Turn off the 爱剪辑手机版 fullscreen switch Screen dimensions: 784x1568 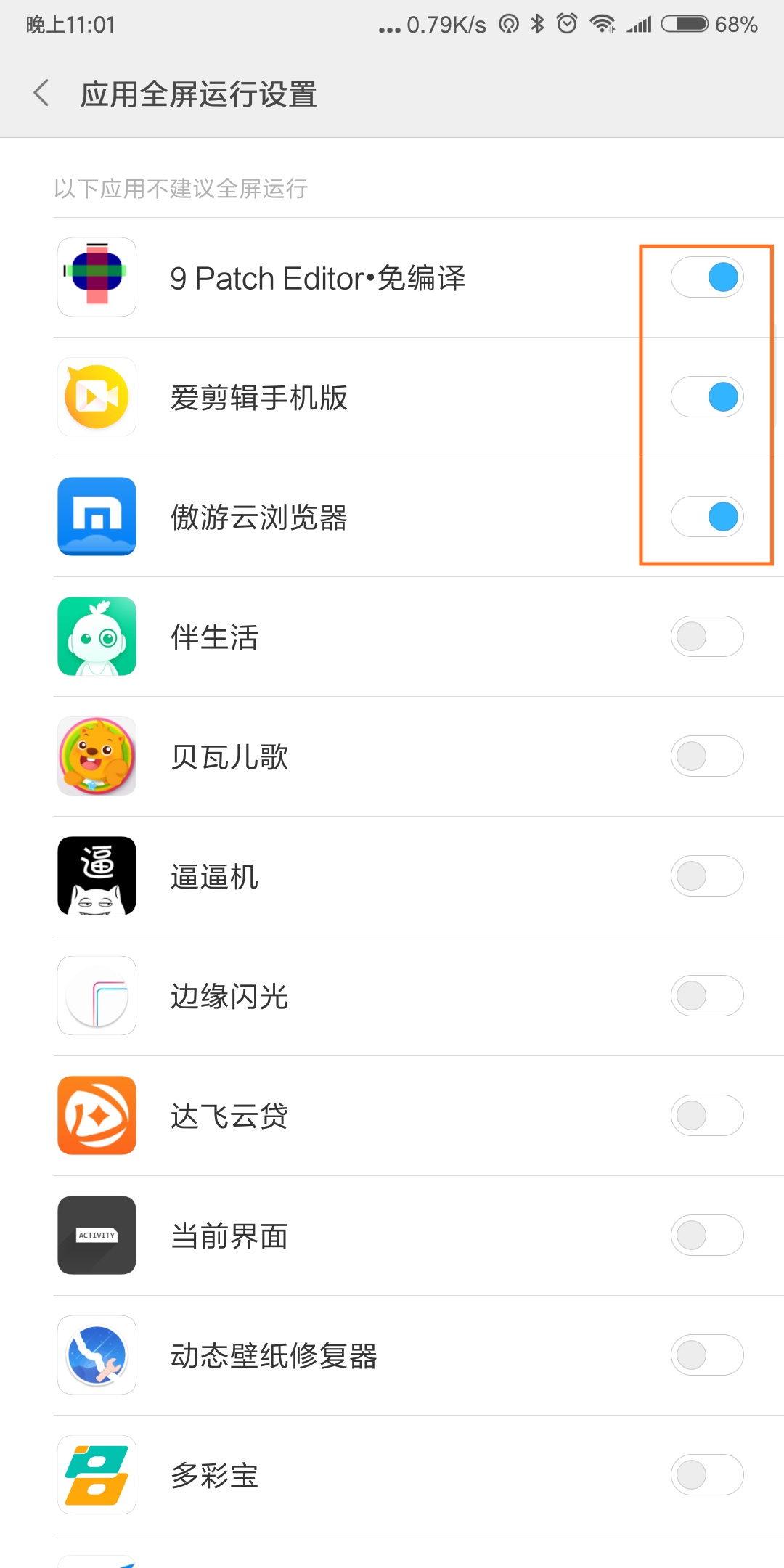pos(706,397)
